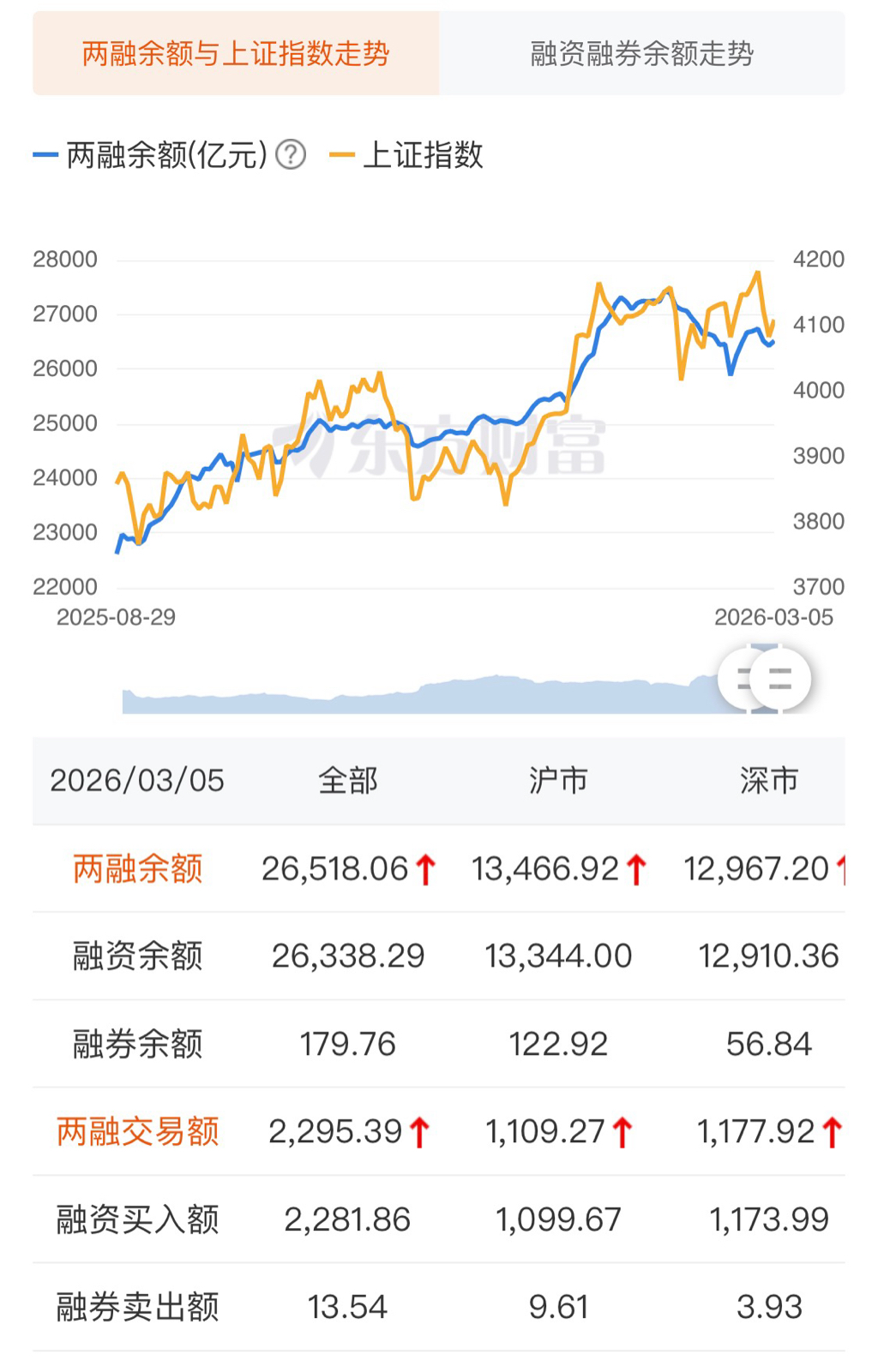
Task: Open the question mark help beside 两融余额(亿元)
Action: 291,155
